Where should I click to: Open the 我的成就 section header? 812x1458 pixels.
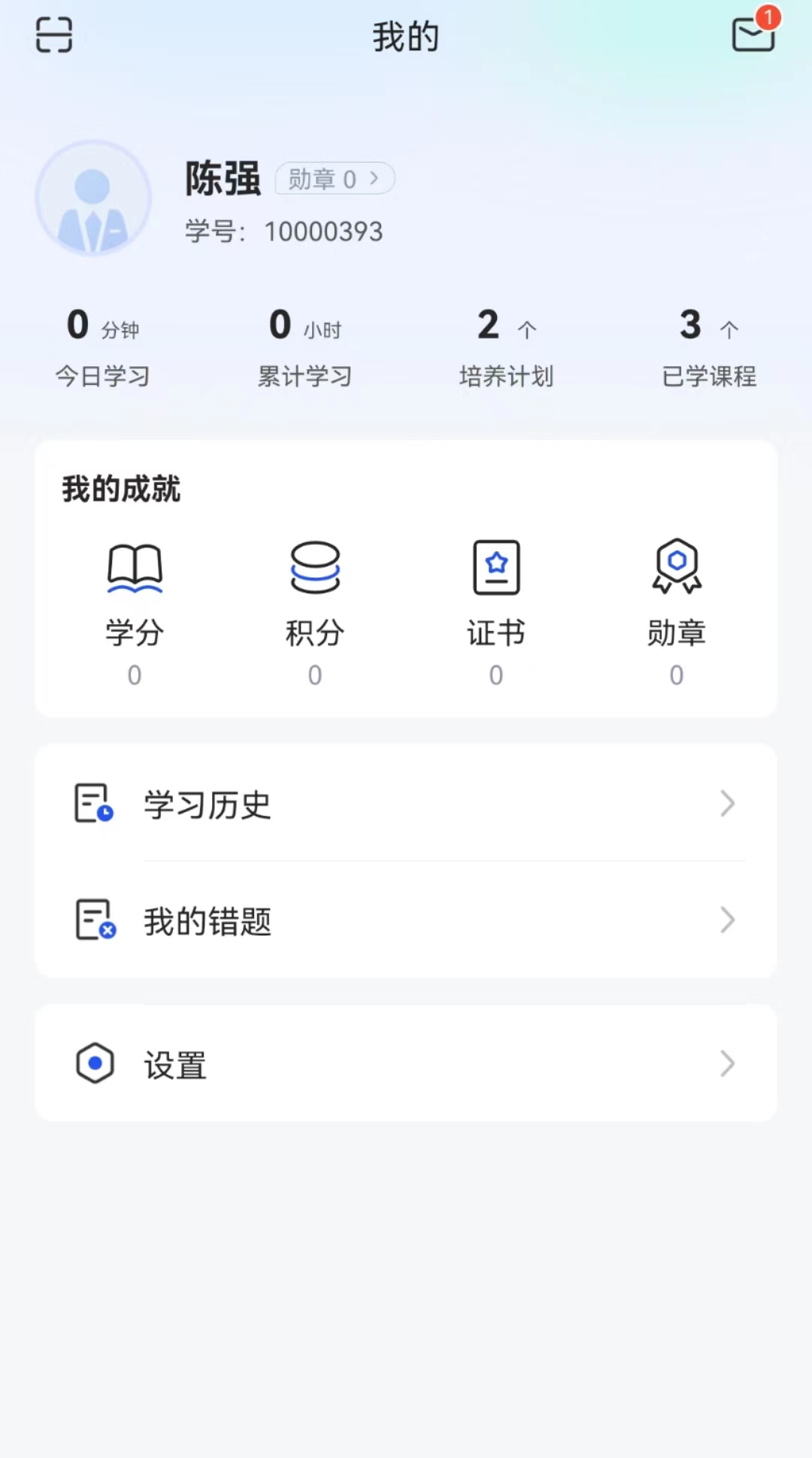coord(121,489)
